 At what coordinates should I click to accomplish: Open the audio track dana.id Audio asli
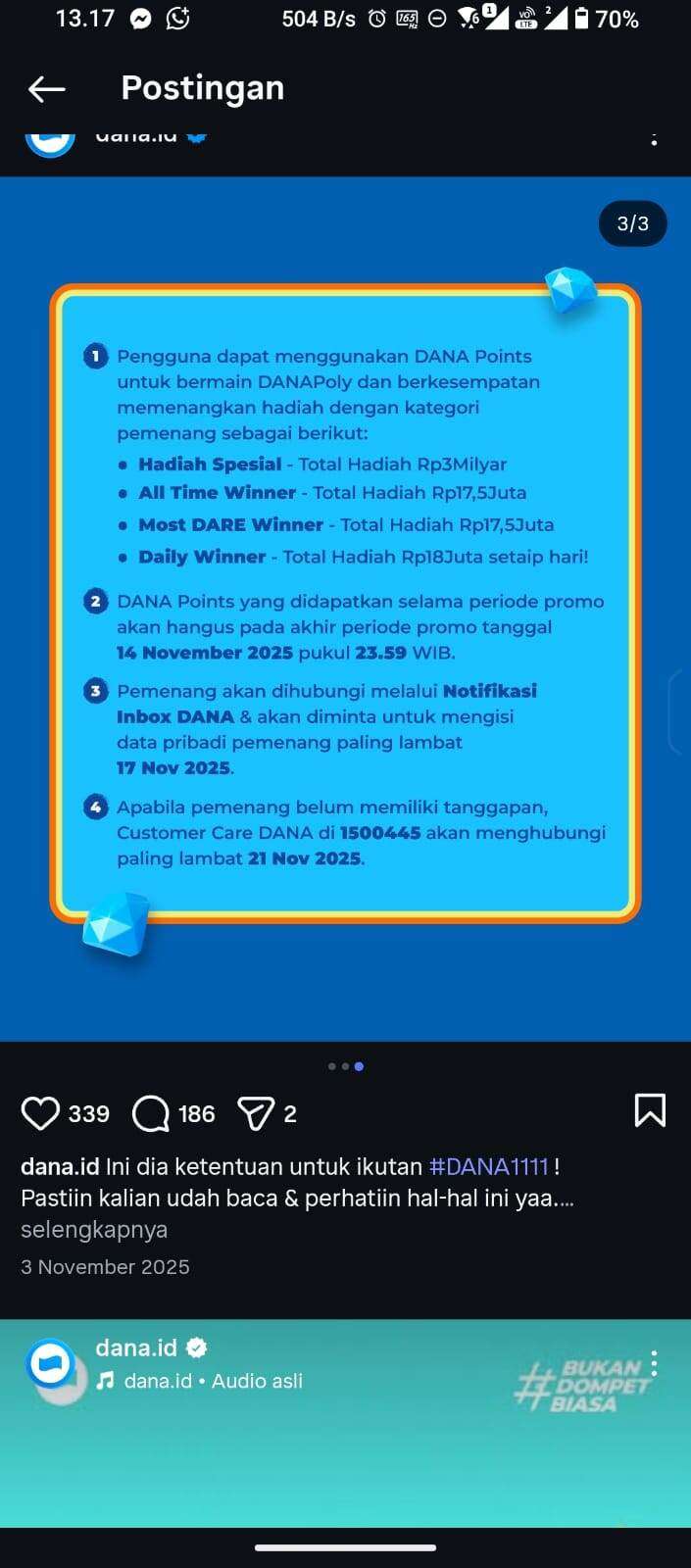coord(213,1381)
